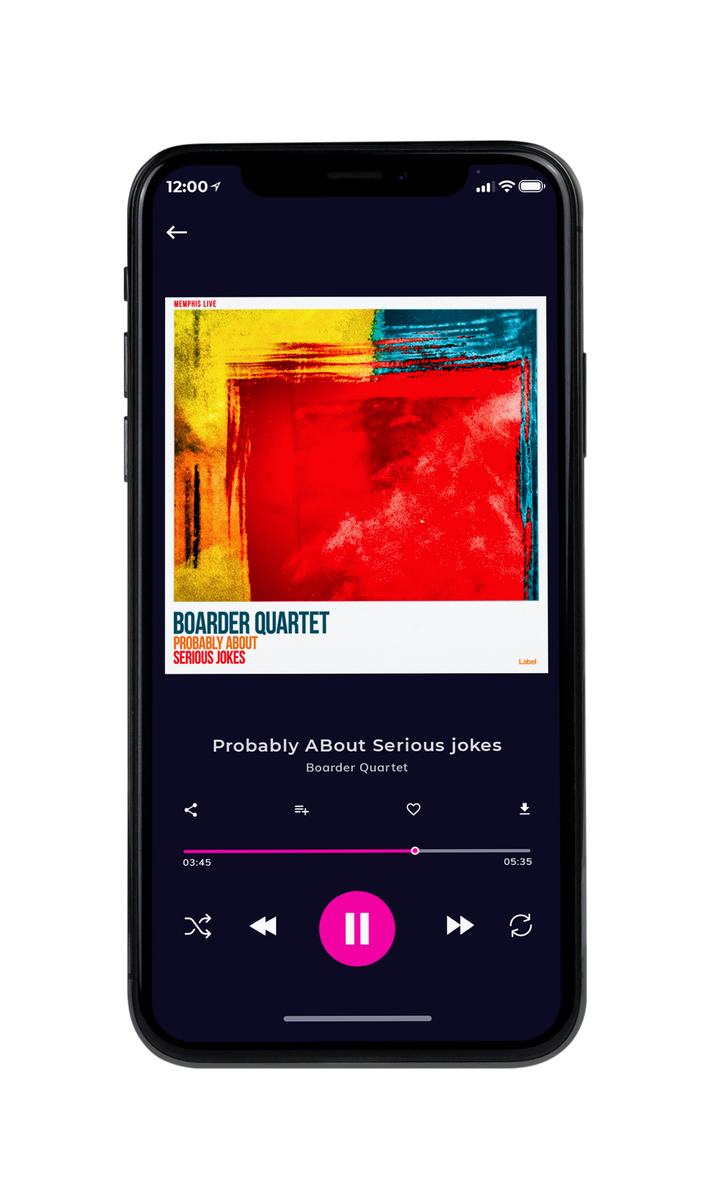Open the Boarder Quartet album cover
720x1200 pixels.
click(356, 485)
